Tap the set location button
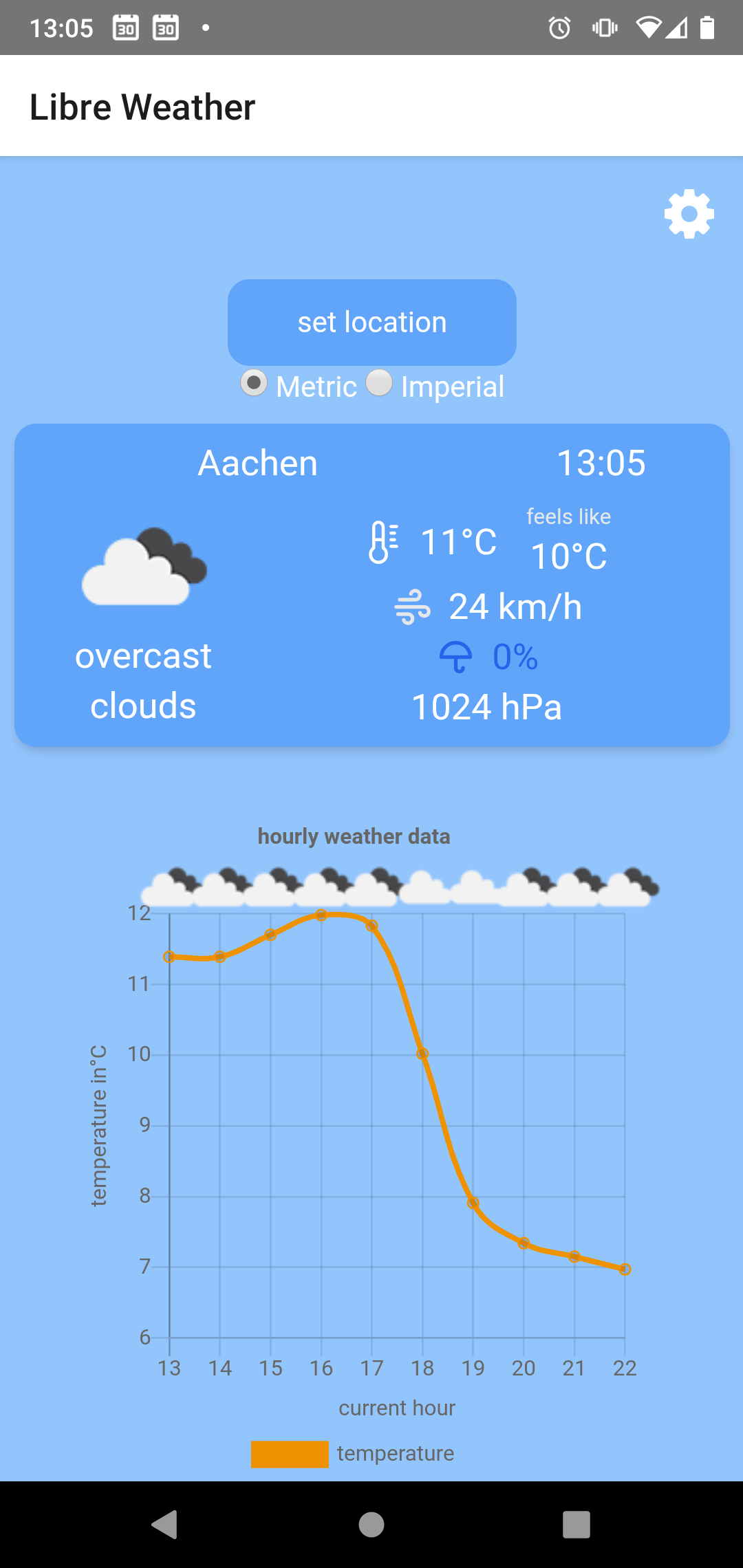 click(x=371, y=322)
